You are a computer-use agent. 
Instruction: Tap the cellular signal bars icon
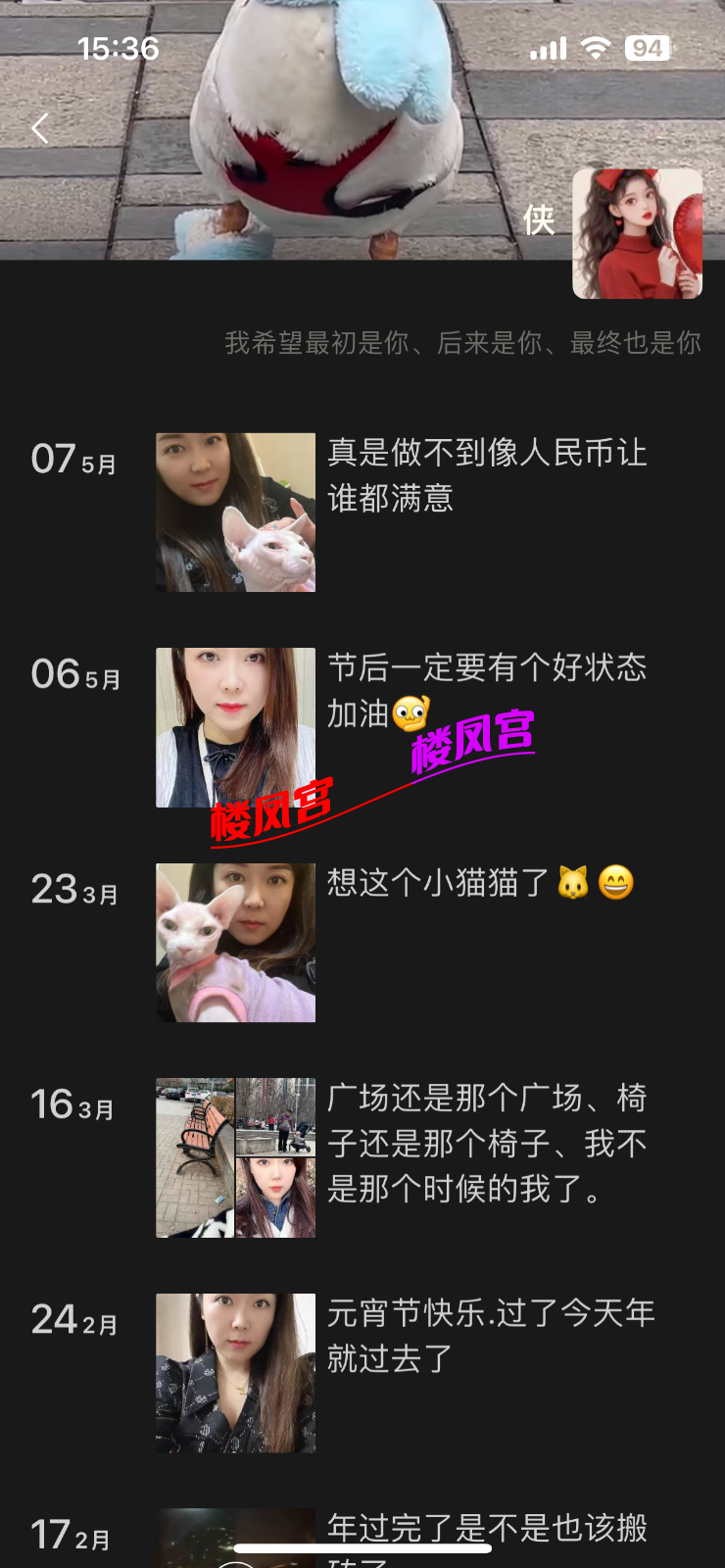click(x=551, y=45)
